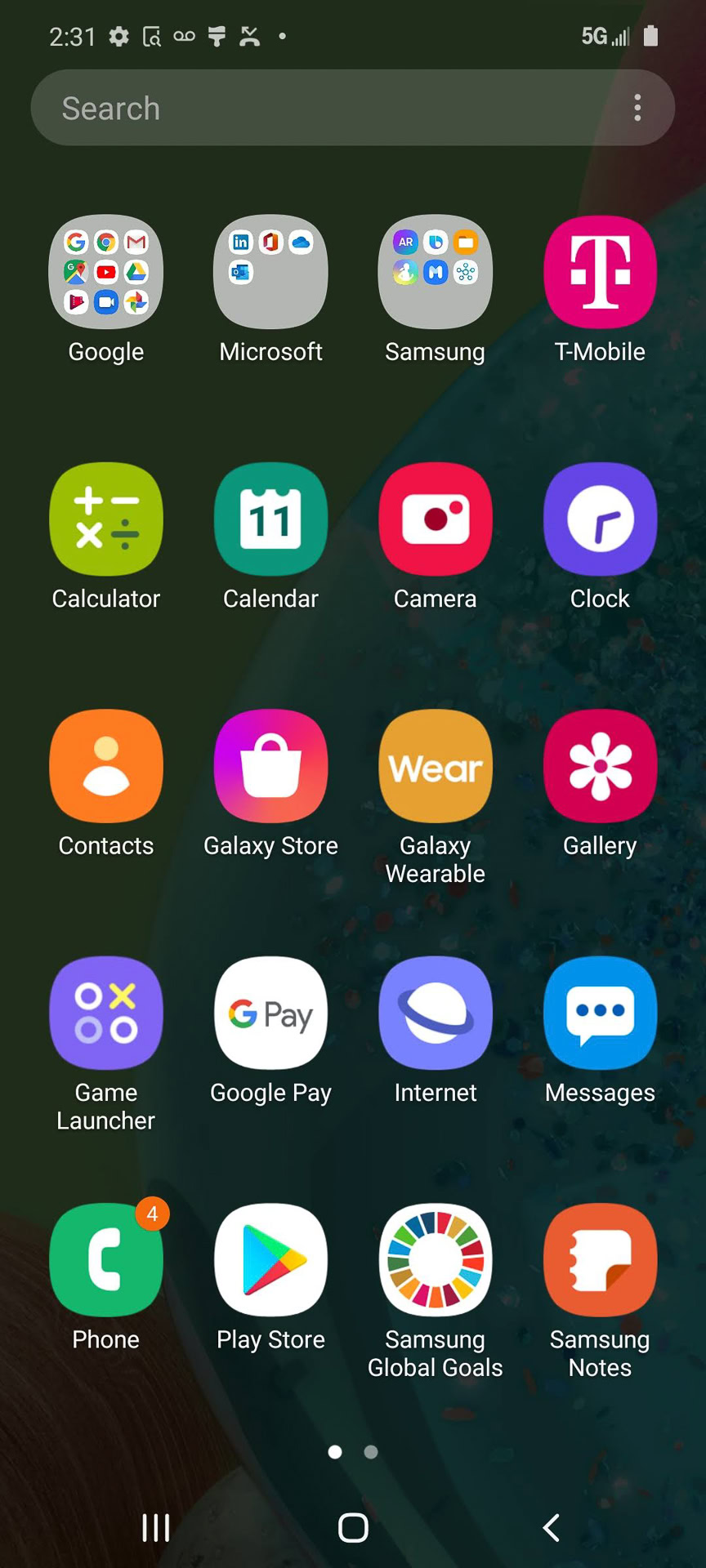This screenshot has height=1568, width=706.
Task: Open the Samsung folder
Action: pos(436,273)
